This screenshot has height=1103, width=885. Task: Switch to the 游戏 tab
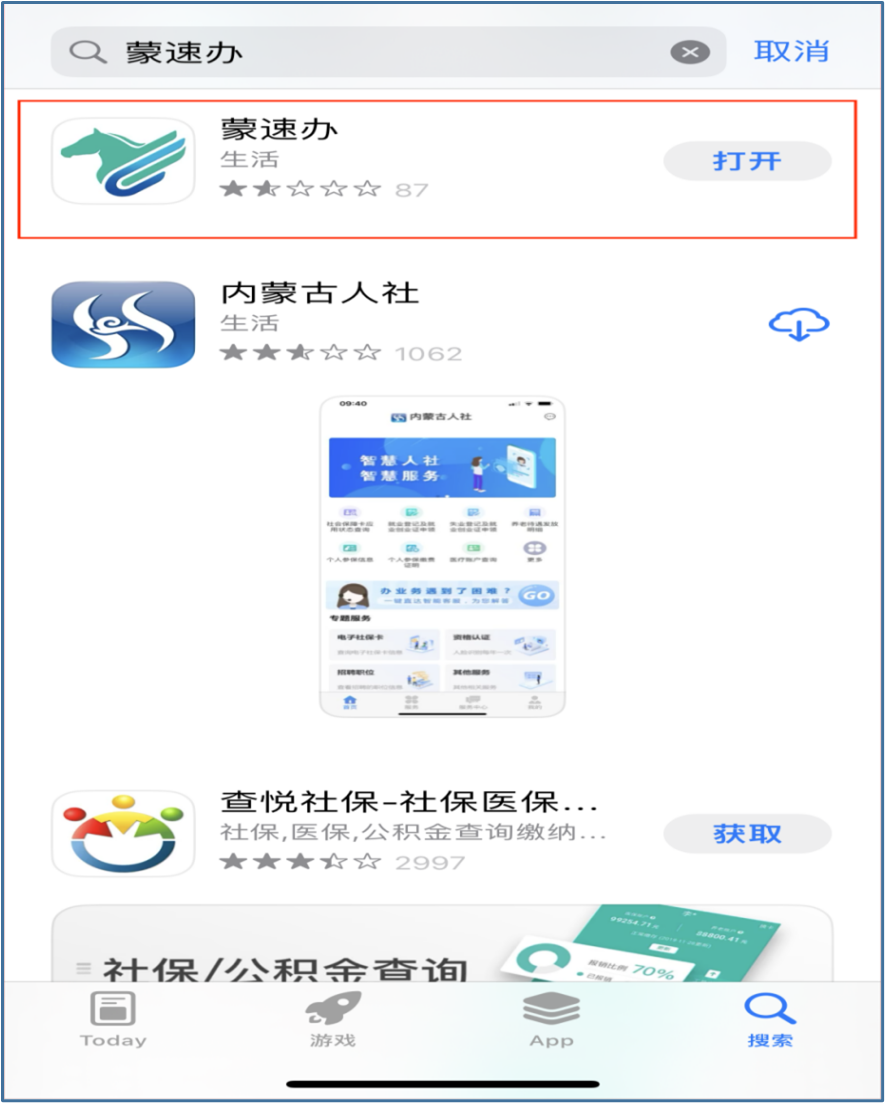(332, 1020)
